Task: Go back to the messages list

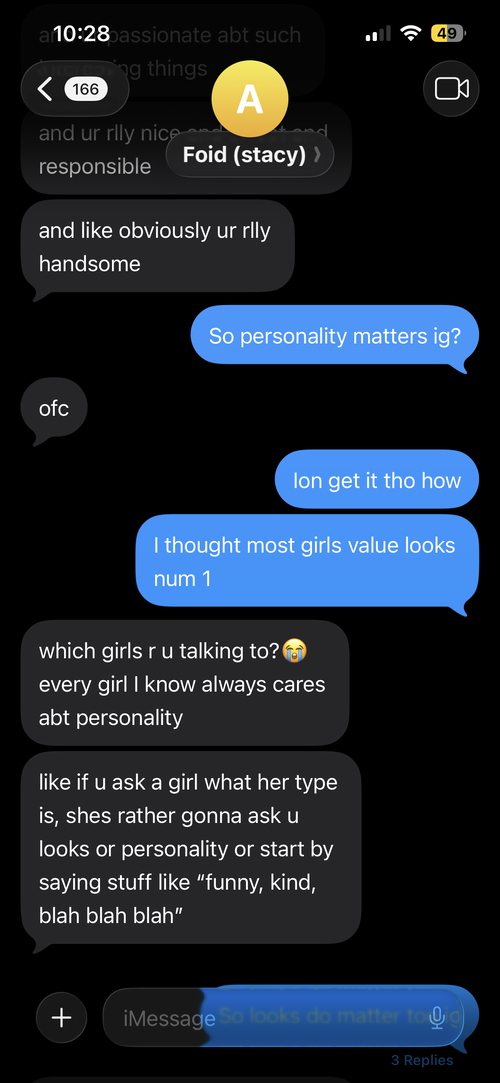Action: (75, 89)
